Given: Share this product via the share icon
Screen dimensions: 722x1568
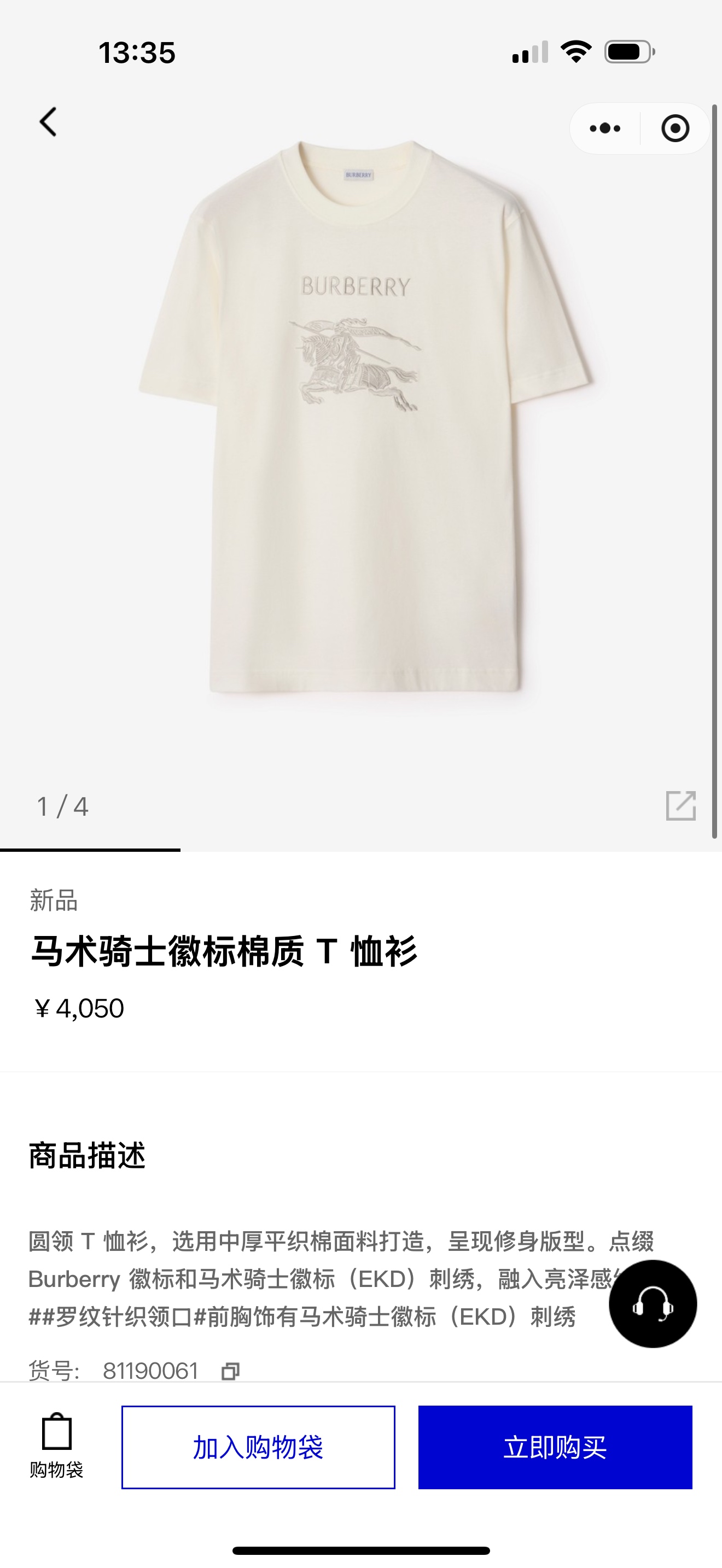Looking at the screenshot, I should (680, 806).
